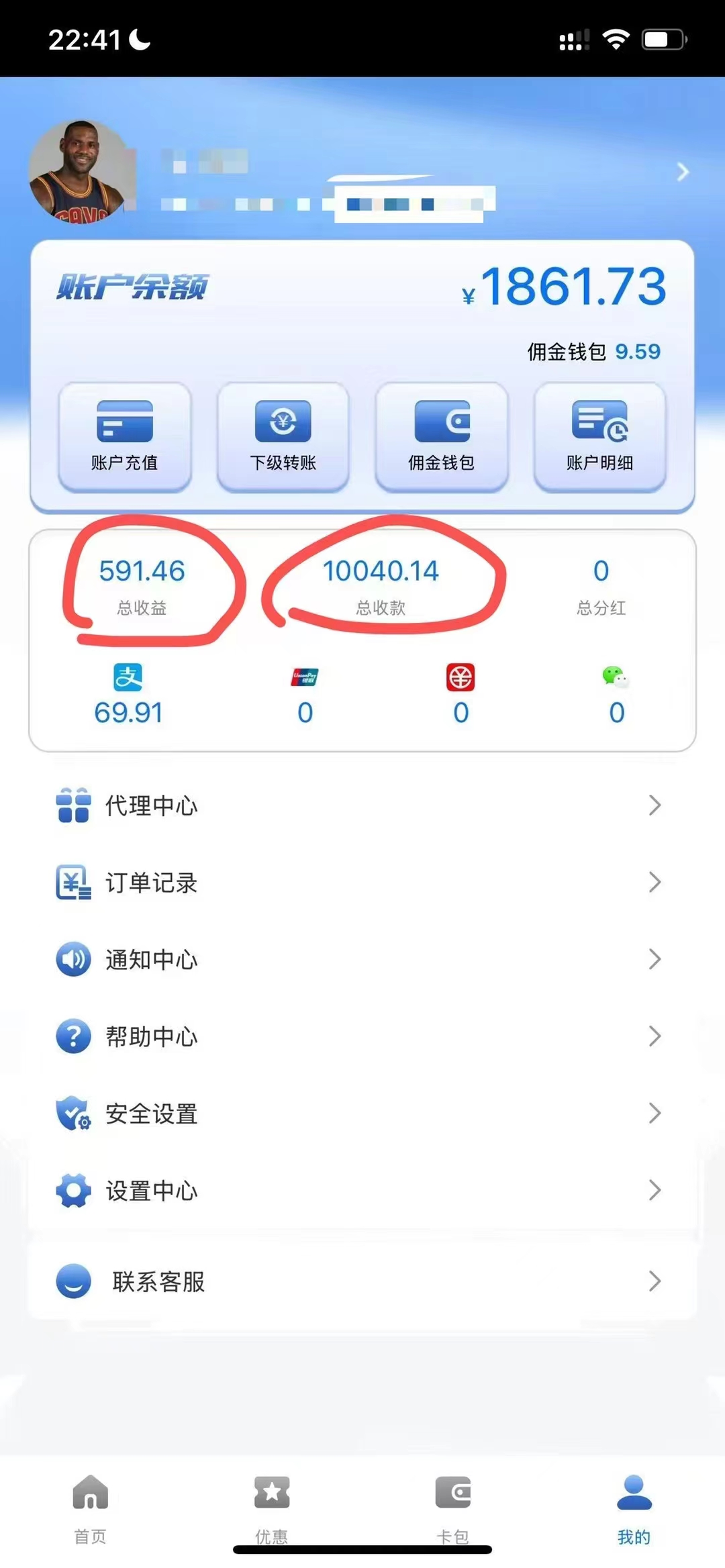
Task: Contact 联系客服 support
Action: point(362,1281)
